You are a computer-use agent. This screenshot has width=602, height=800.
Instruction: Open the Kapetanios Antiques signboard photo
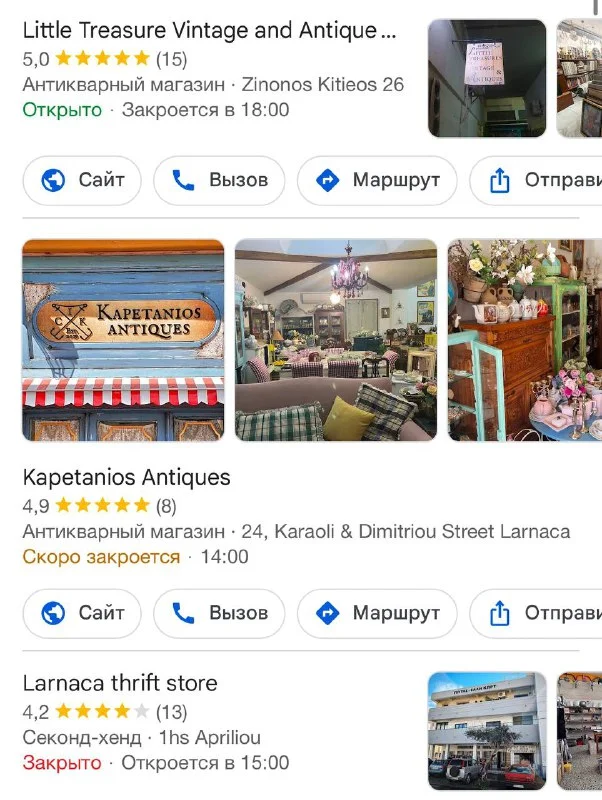point(123,340)
